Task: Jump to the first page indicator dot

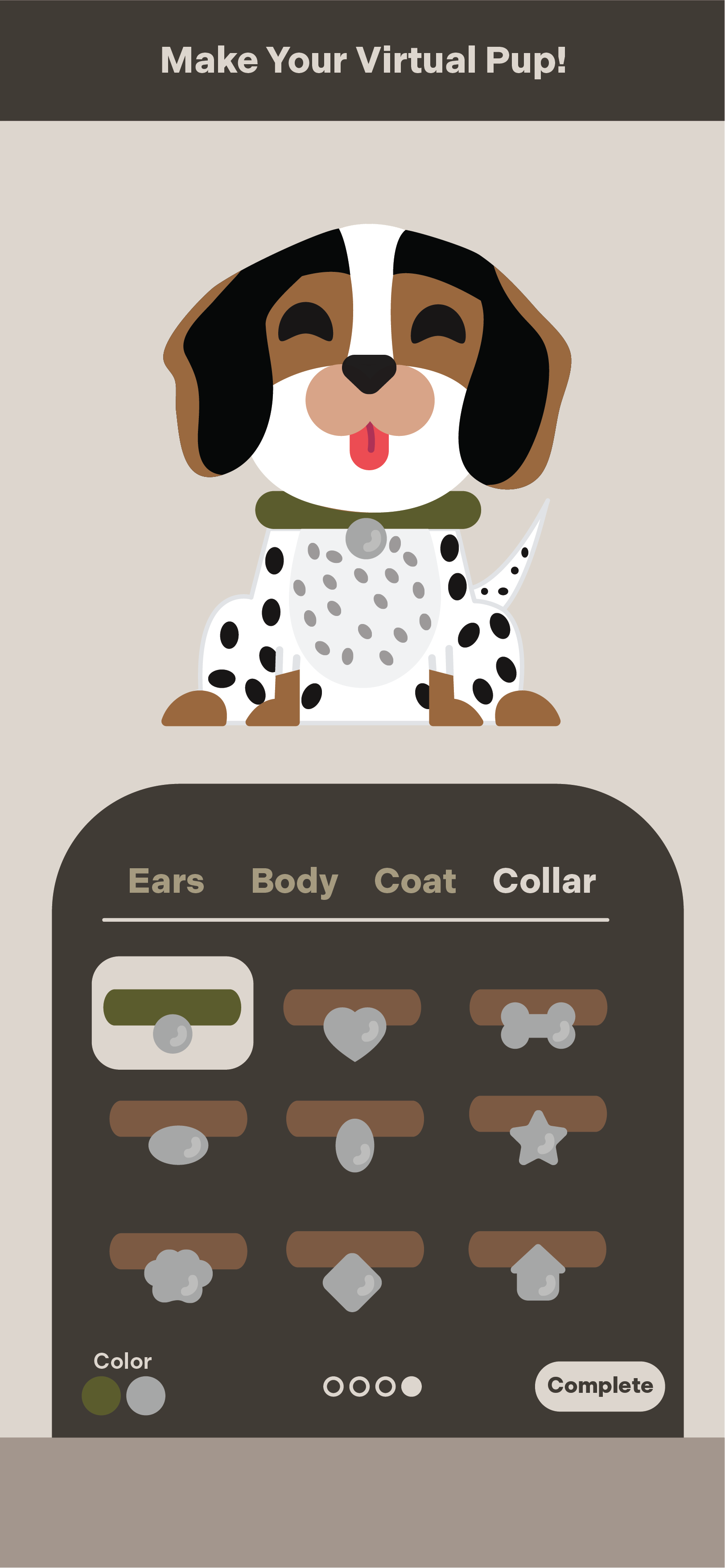Action: pyautogui.click(x=333, y=1386)
